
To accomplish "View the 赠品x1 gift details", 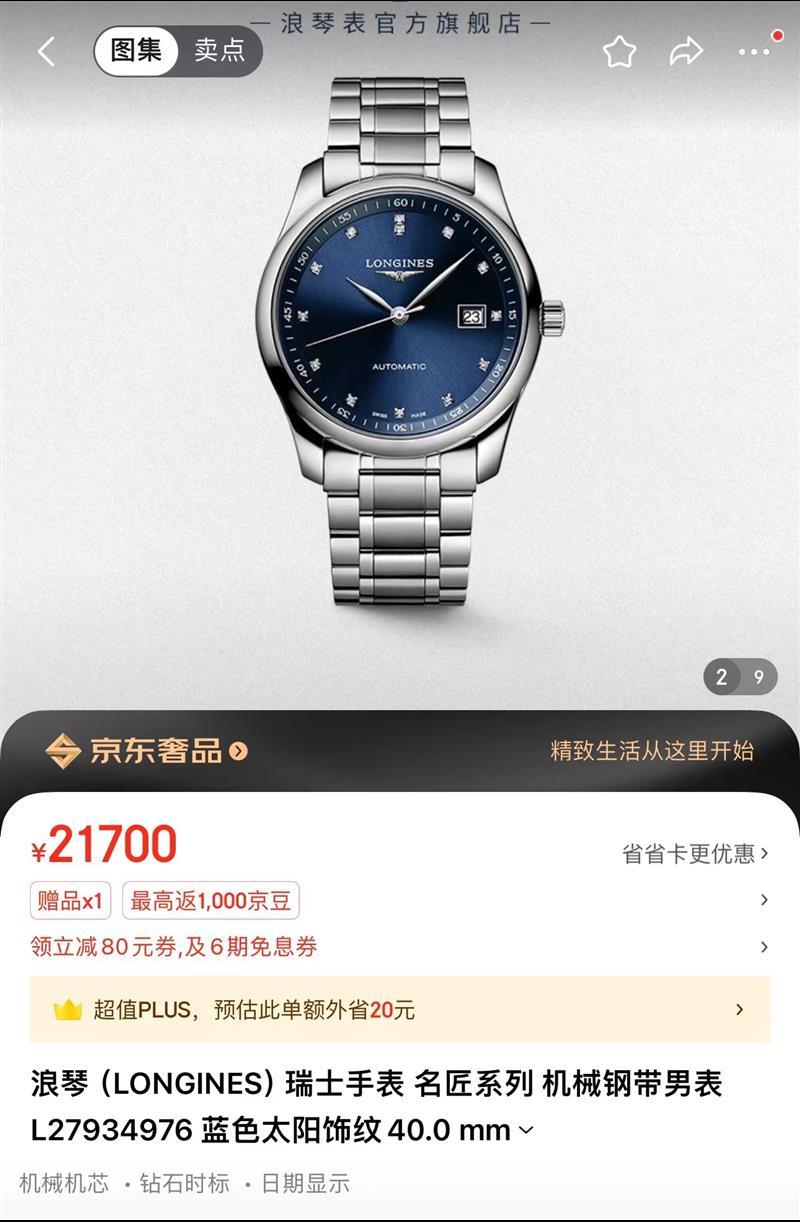I will coord(70,901).
